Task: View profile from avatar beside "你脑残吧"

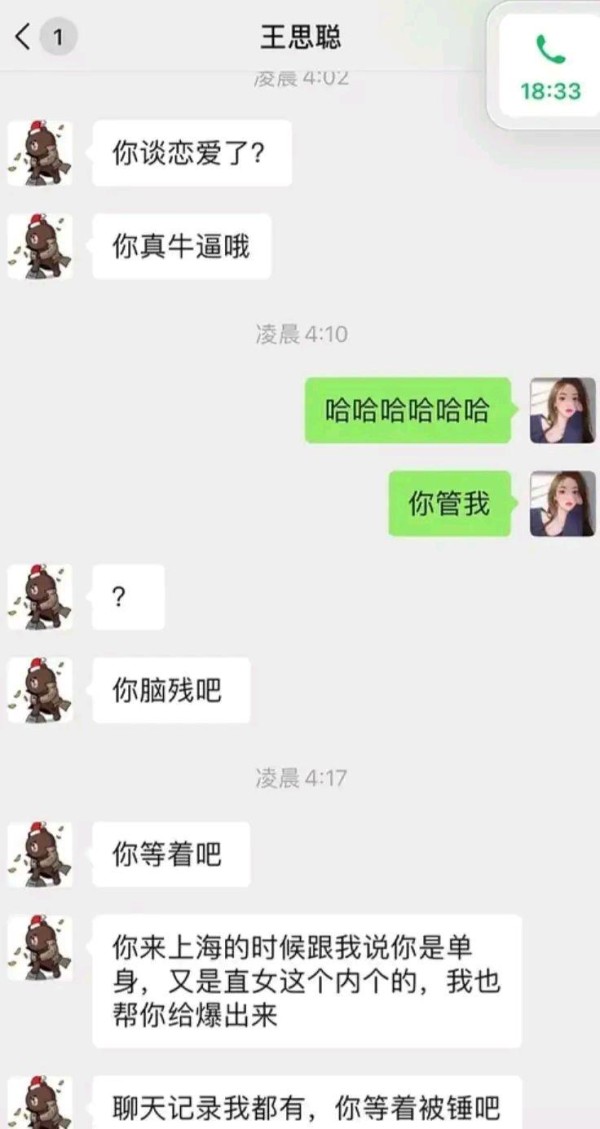Action: (40, 690)
